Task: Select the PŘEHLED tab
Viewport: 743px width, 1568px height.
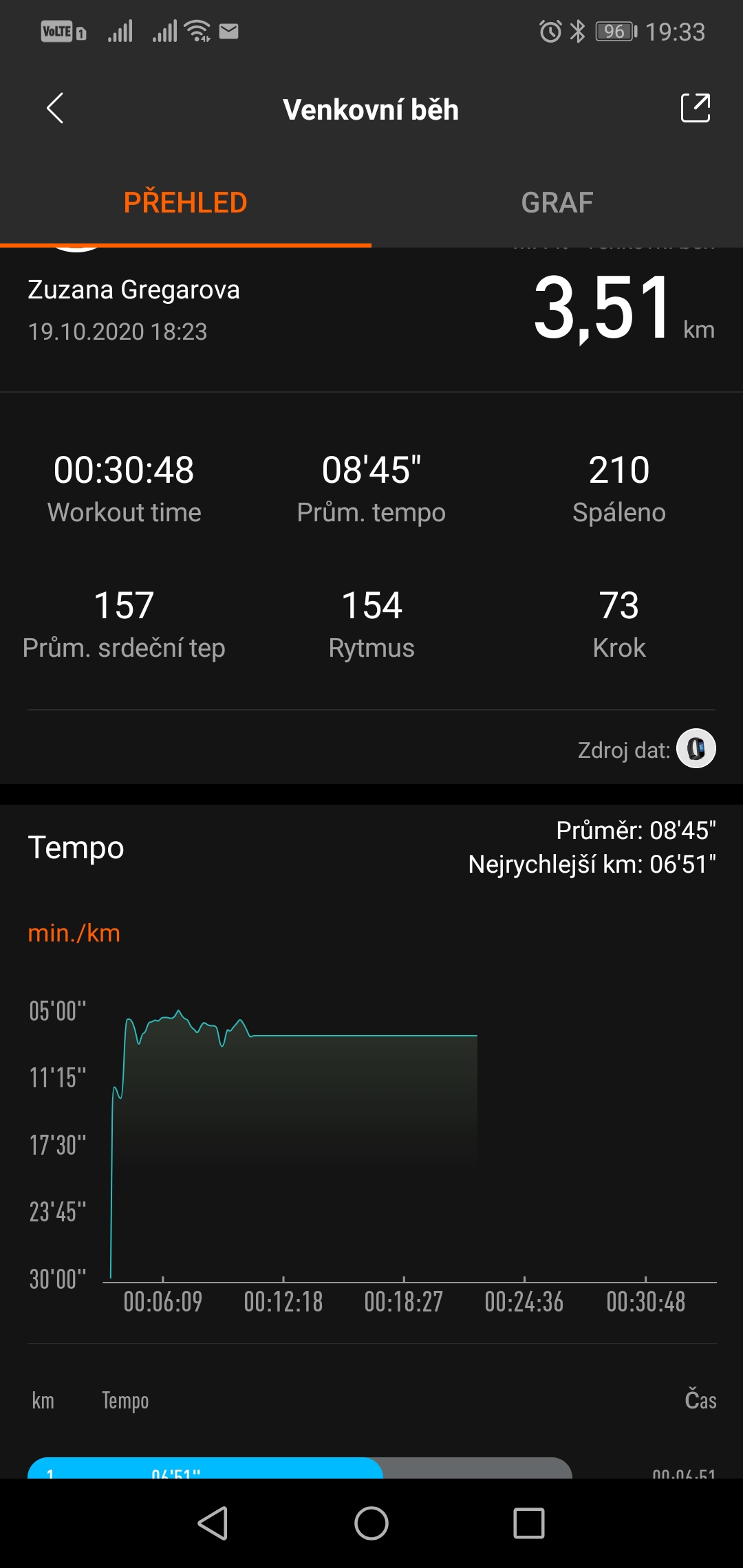Action: point(186,203)
